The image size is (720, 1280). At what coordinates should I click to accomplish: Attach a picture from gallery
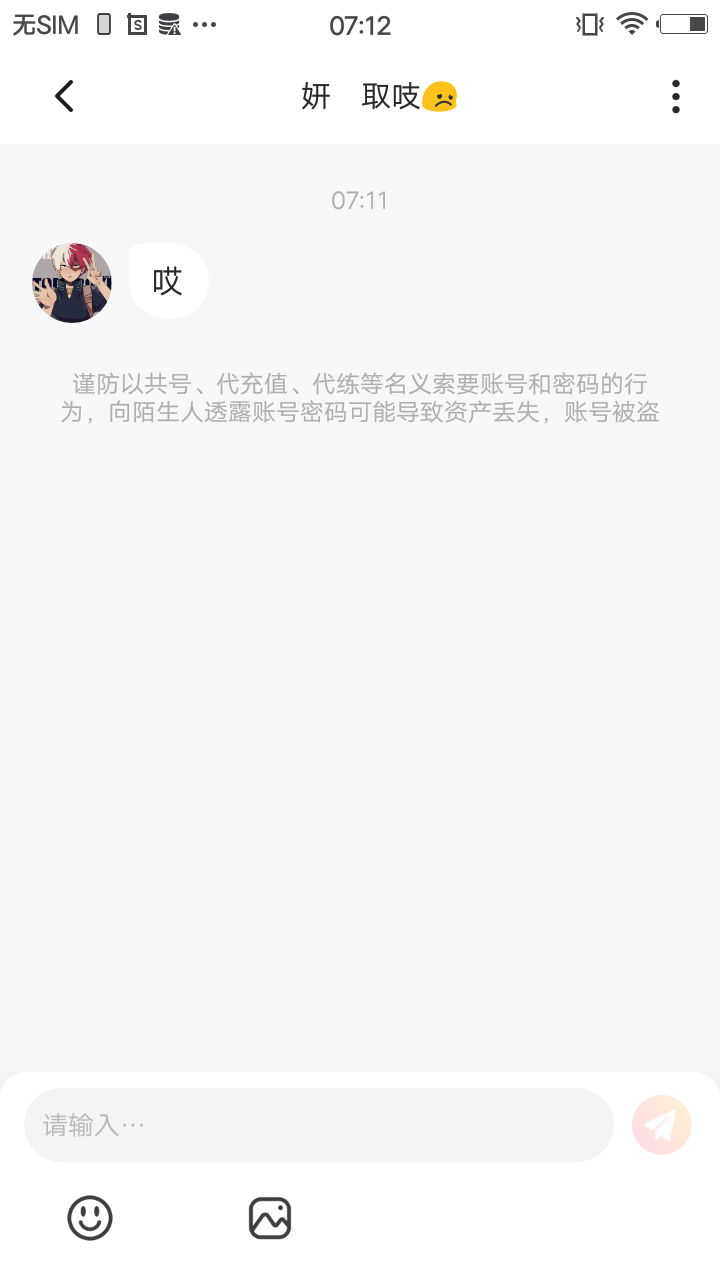click(270, 1217)
